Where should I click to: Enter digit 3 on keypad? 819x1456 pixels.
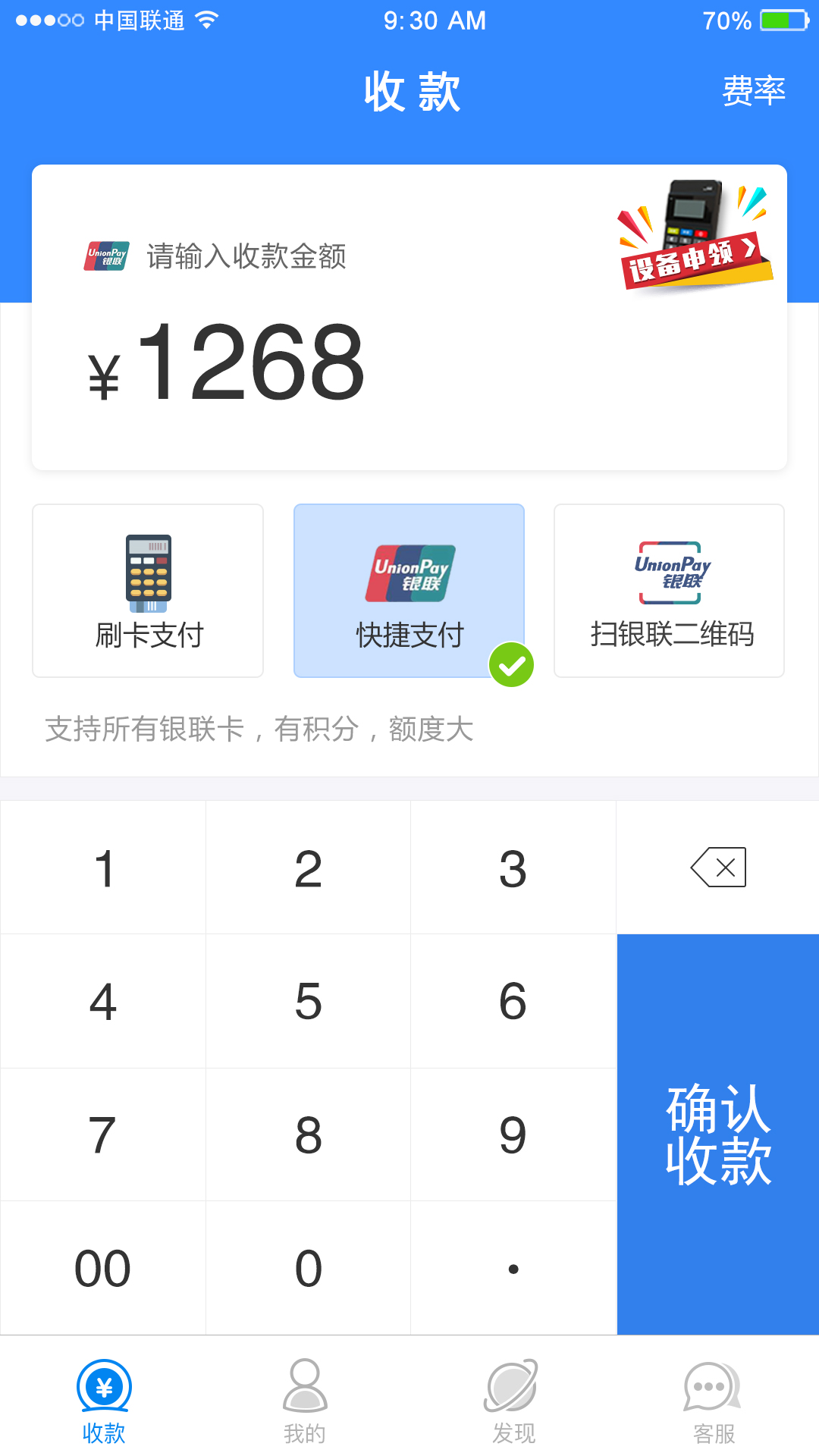513,868
